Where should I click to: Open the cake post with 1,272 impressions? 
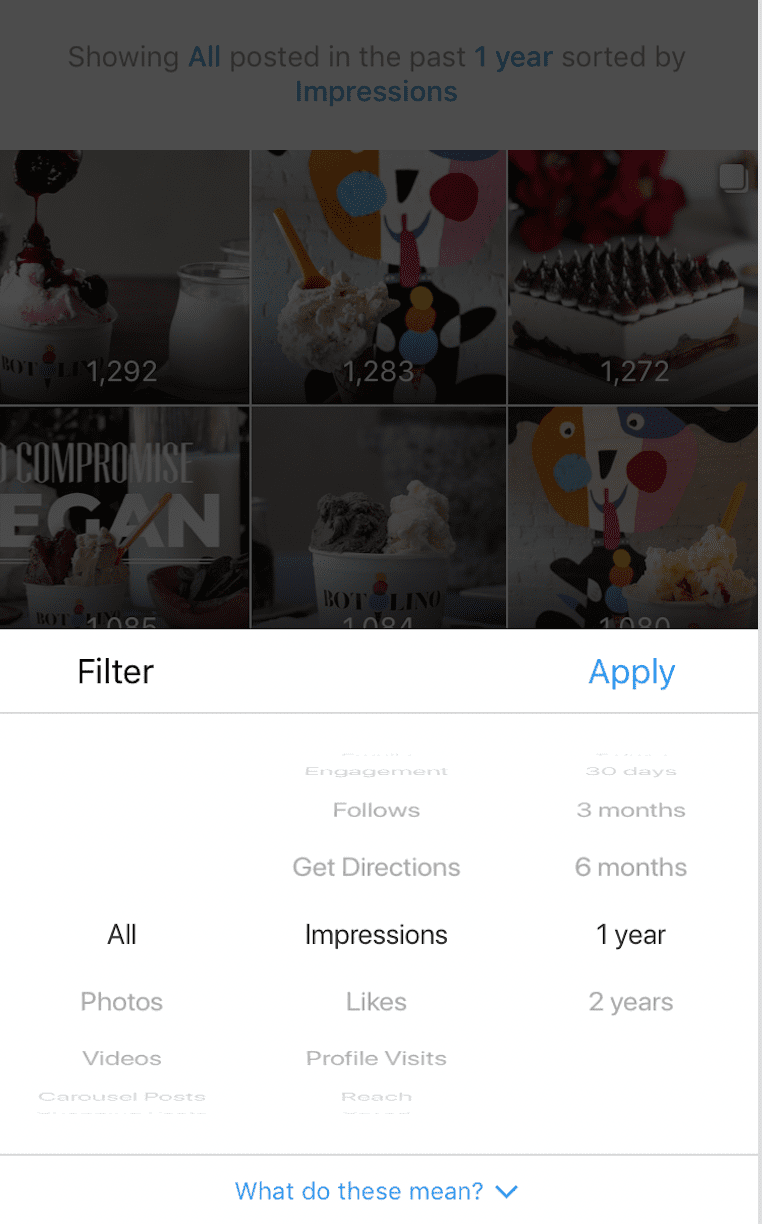[634, 277]
